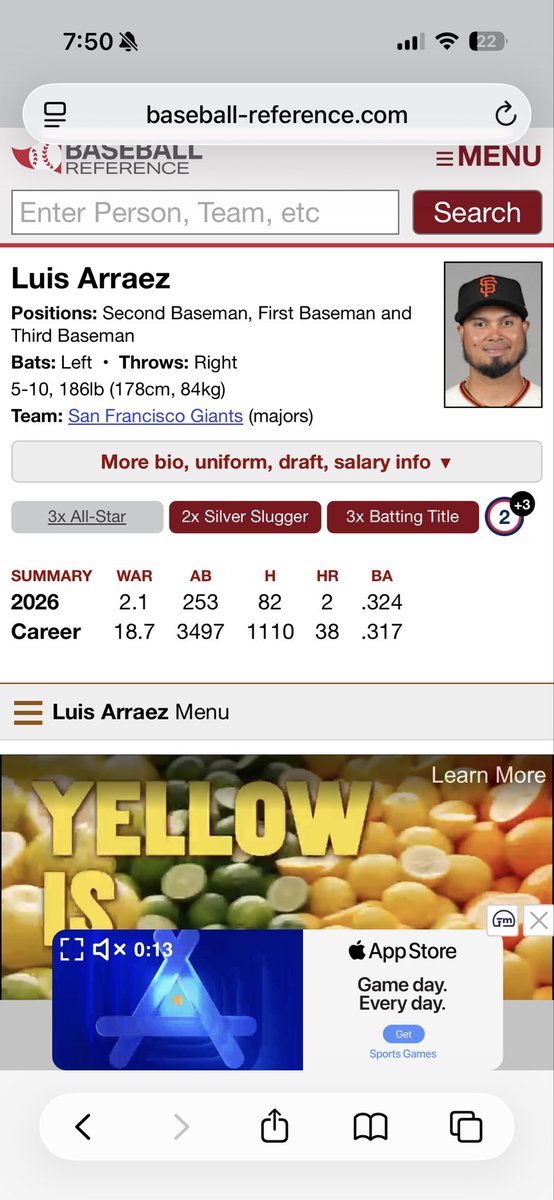The height and width of the screenshot is (1200, 554).
Task: Expand More bio, uniform, draft, salary info
Action: (276, 462)
